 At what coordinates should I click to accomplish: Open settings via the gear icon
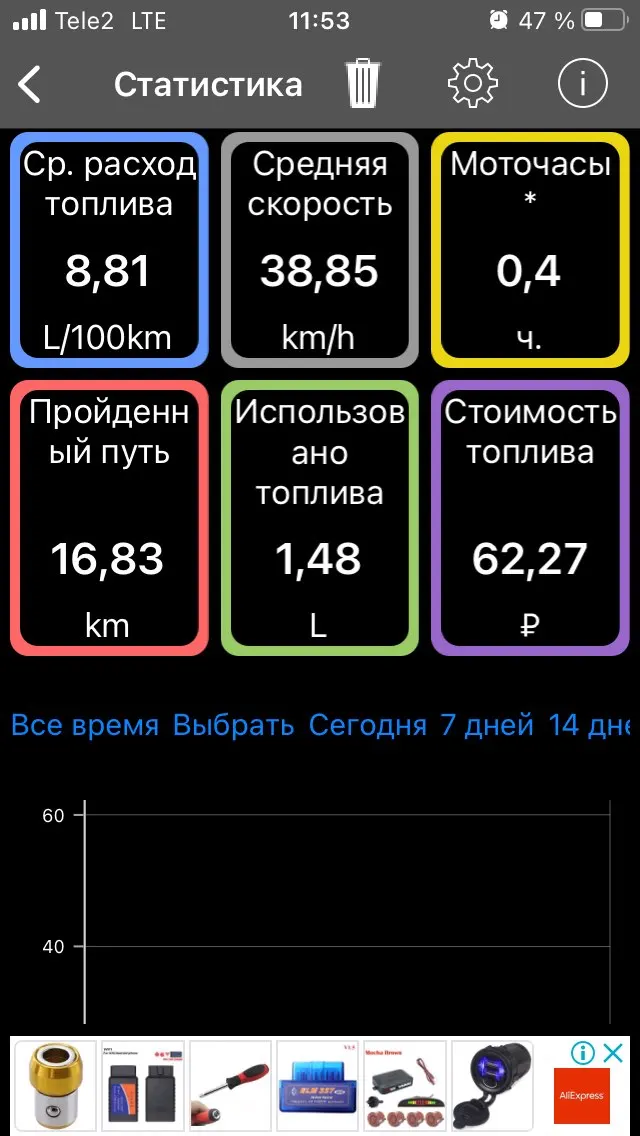point(473,84)
